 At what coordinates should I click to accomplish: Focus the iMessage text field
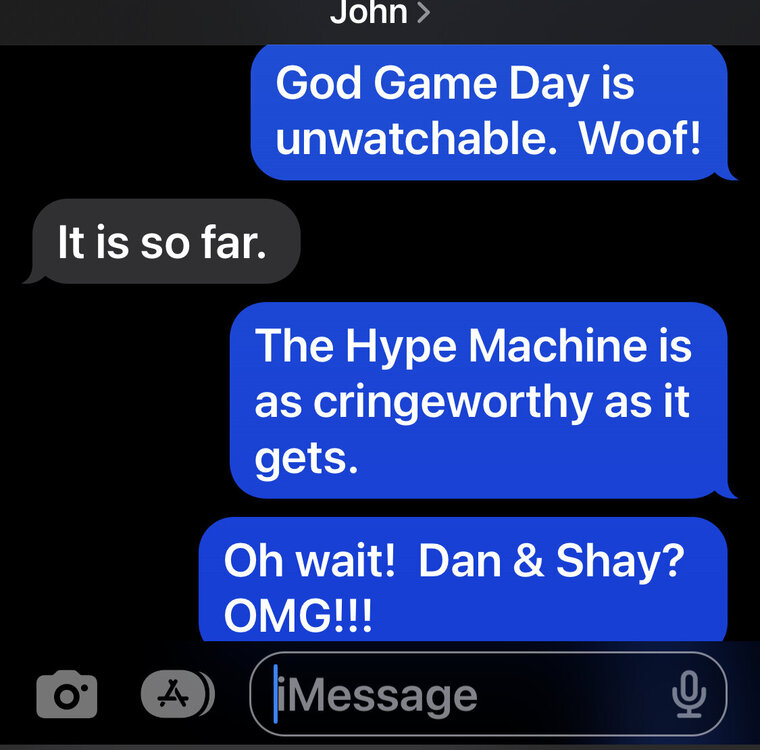(460, 695)
